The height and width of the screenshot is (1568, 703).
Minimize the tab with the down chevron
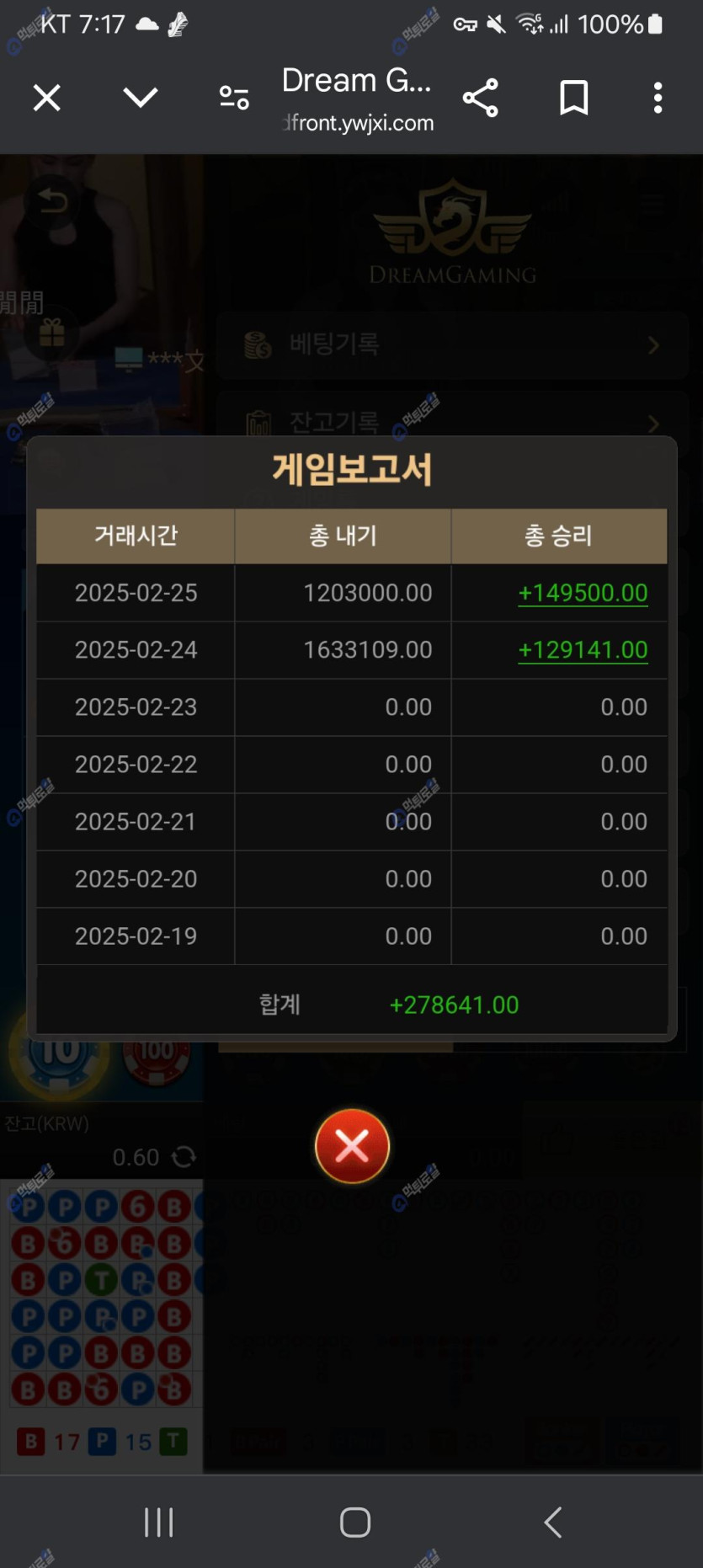[x=140, y=99]
